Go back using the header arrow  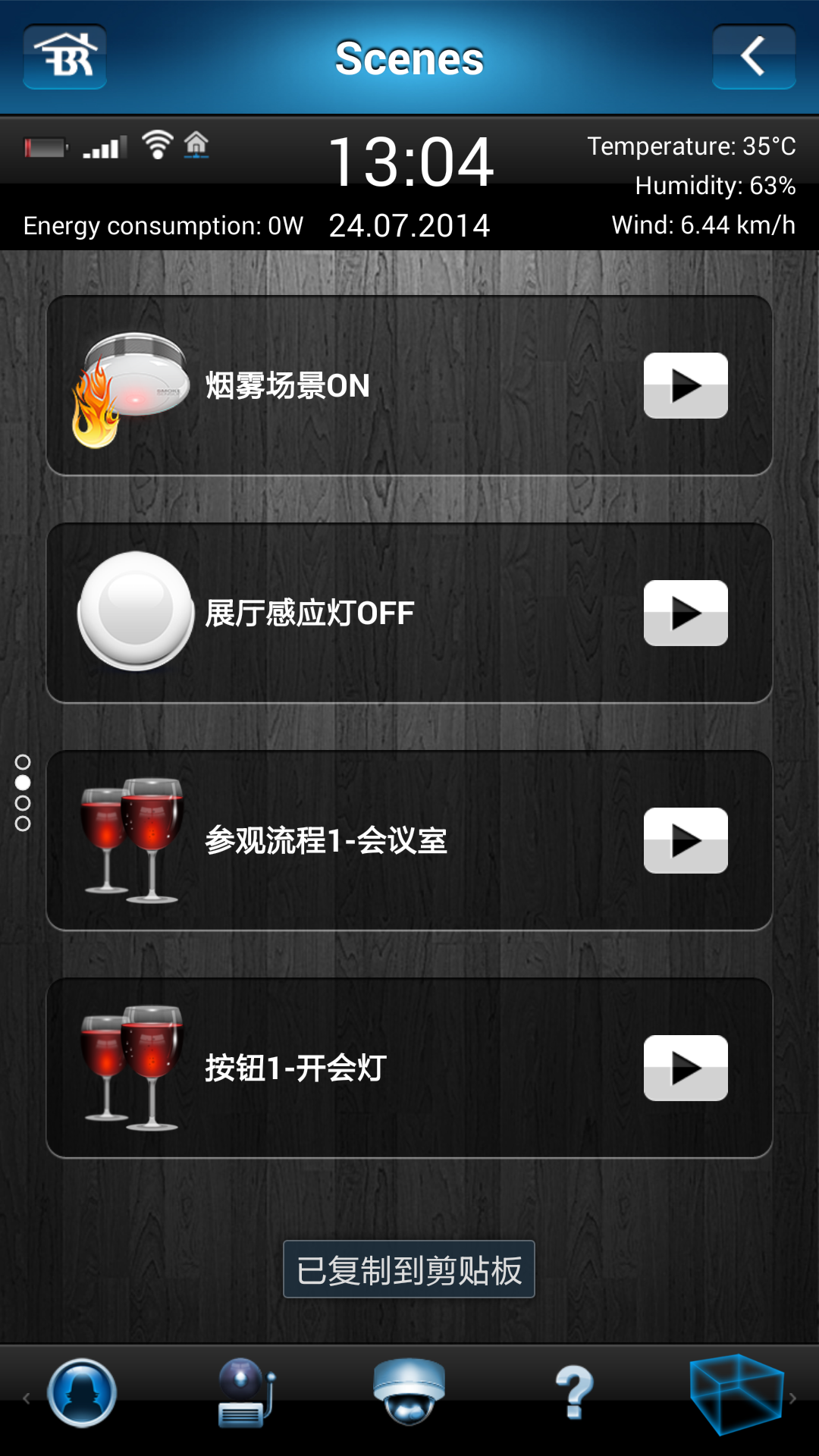coord(753,57)
